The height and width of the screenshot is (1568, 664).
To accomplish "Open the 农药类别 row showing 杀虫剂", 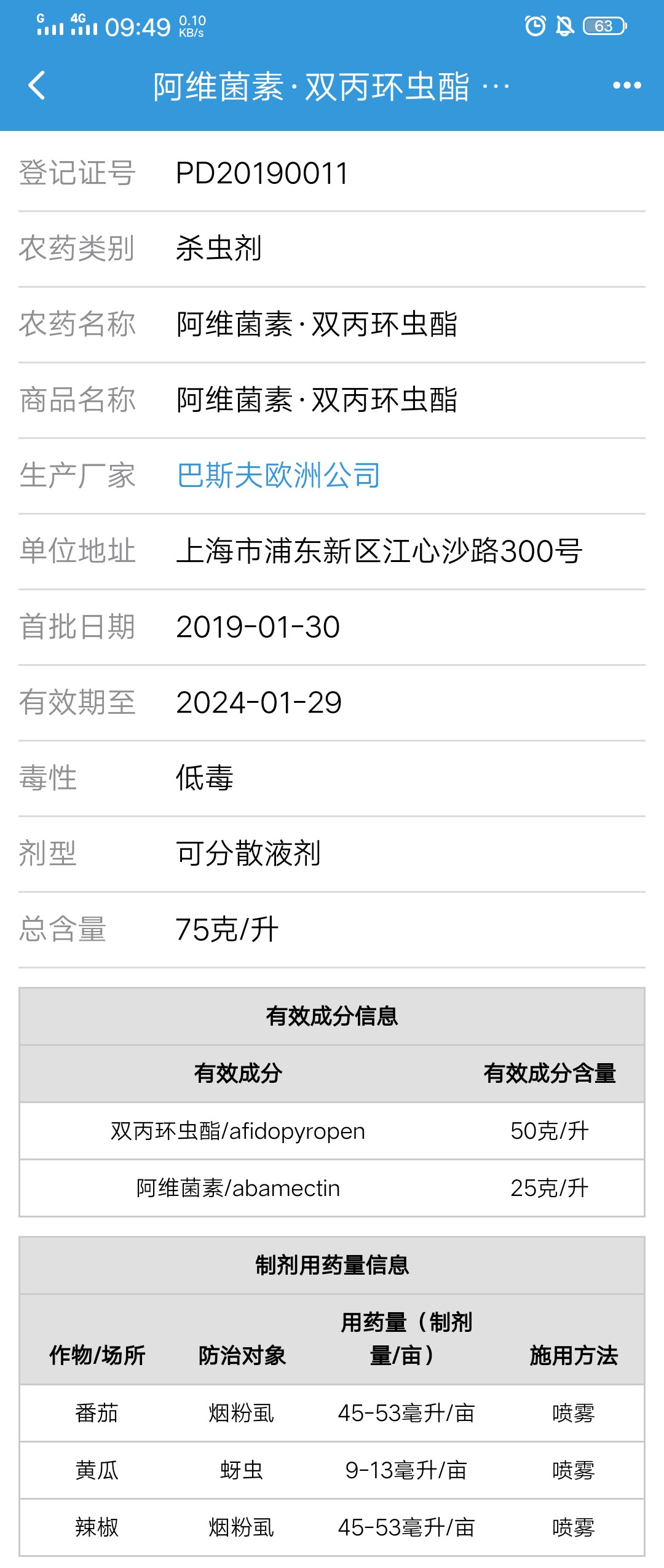I will [x=332, y=247].
